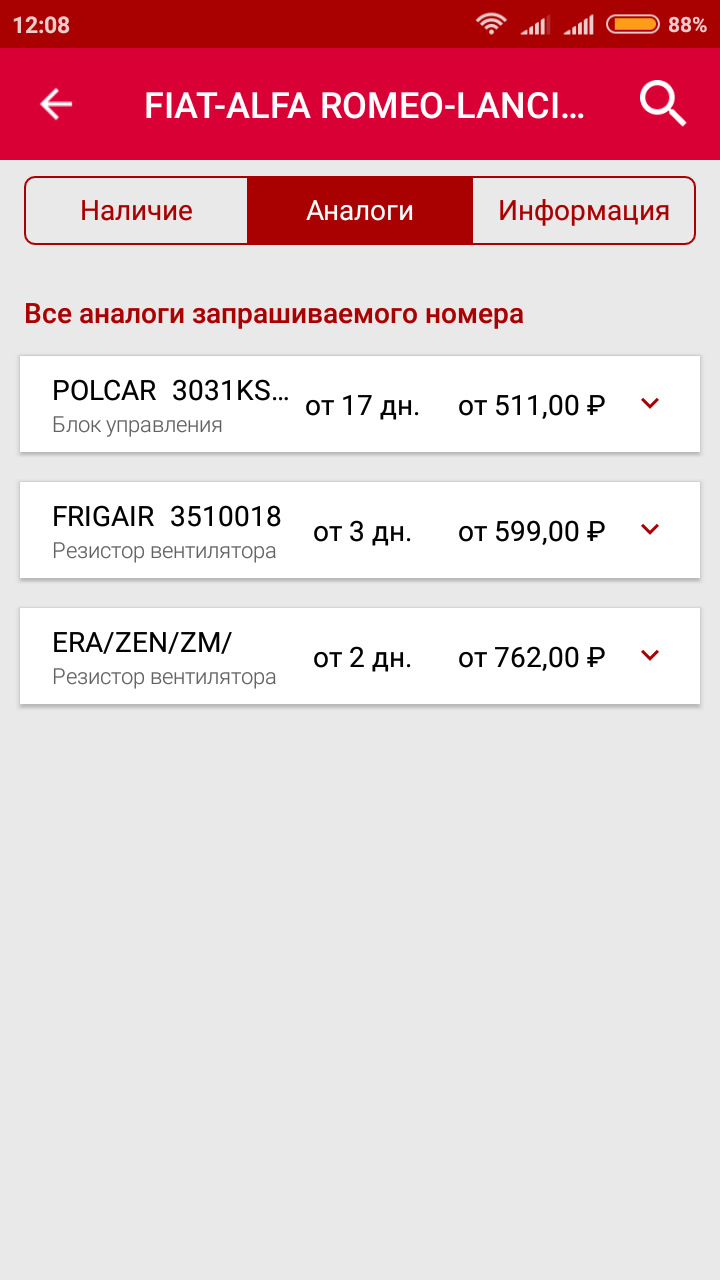This screenshot has height=1280, width=720.
Task: Open the search magnifier icon
Action: (662, 104)
